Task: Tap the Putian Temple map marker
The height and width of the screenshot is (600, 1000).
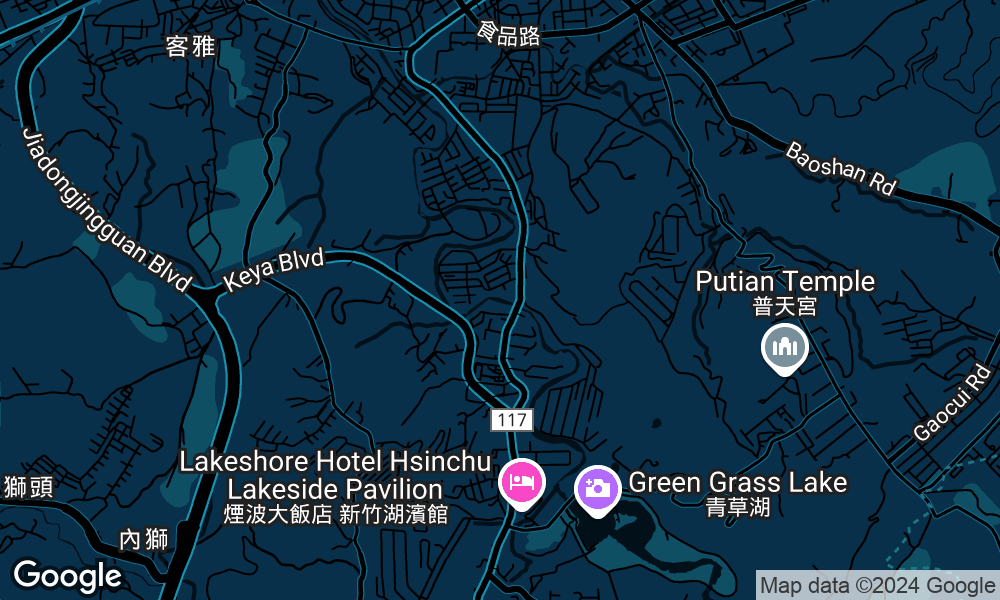Action: (785, 348)
